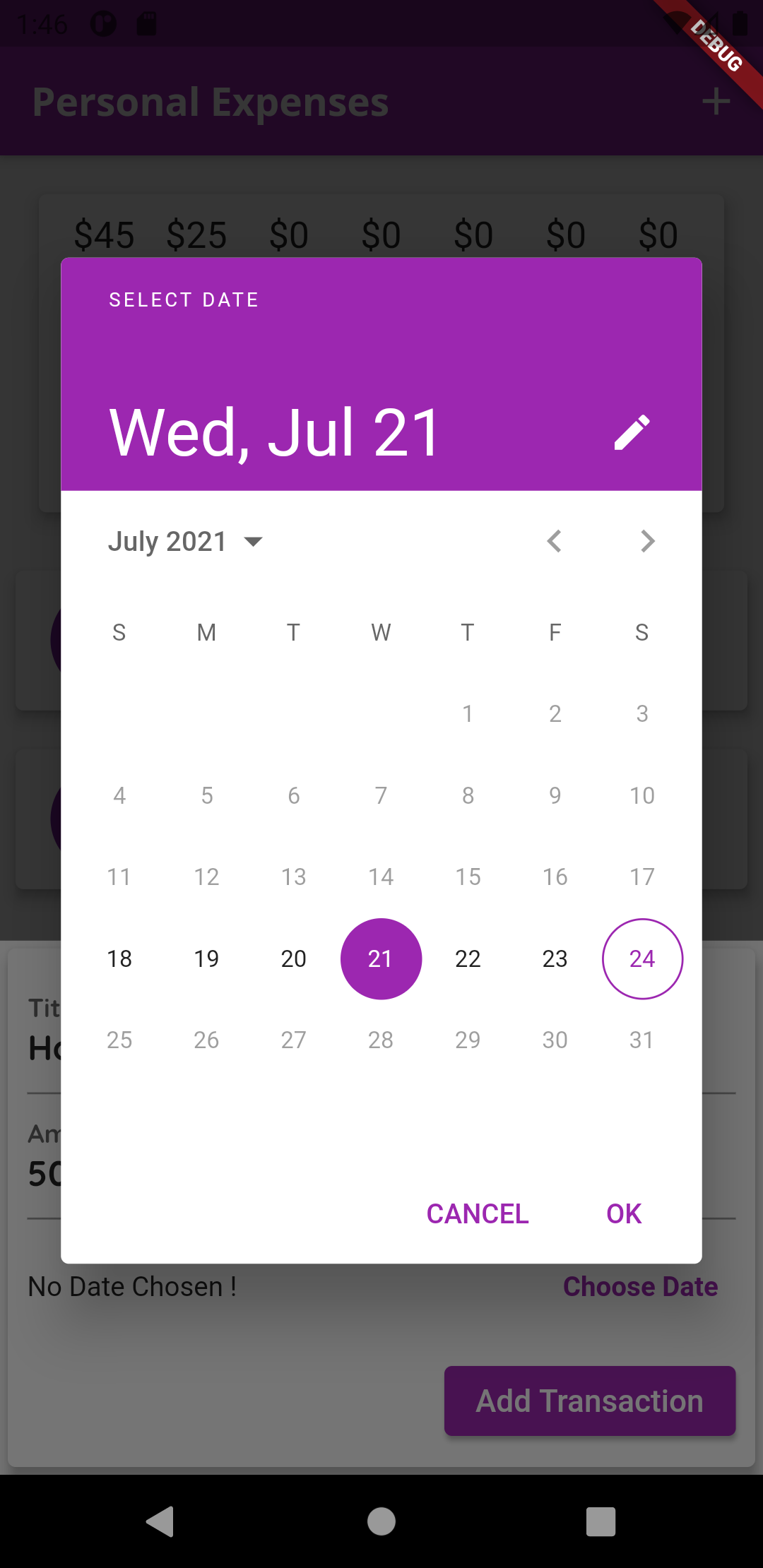Select July 22 on the calendar
Viewport: 763px width, 1568px height.
click(468, 958)
